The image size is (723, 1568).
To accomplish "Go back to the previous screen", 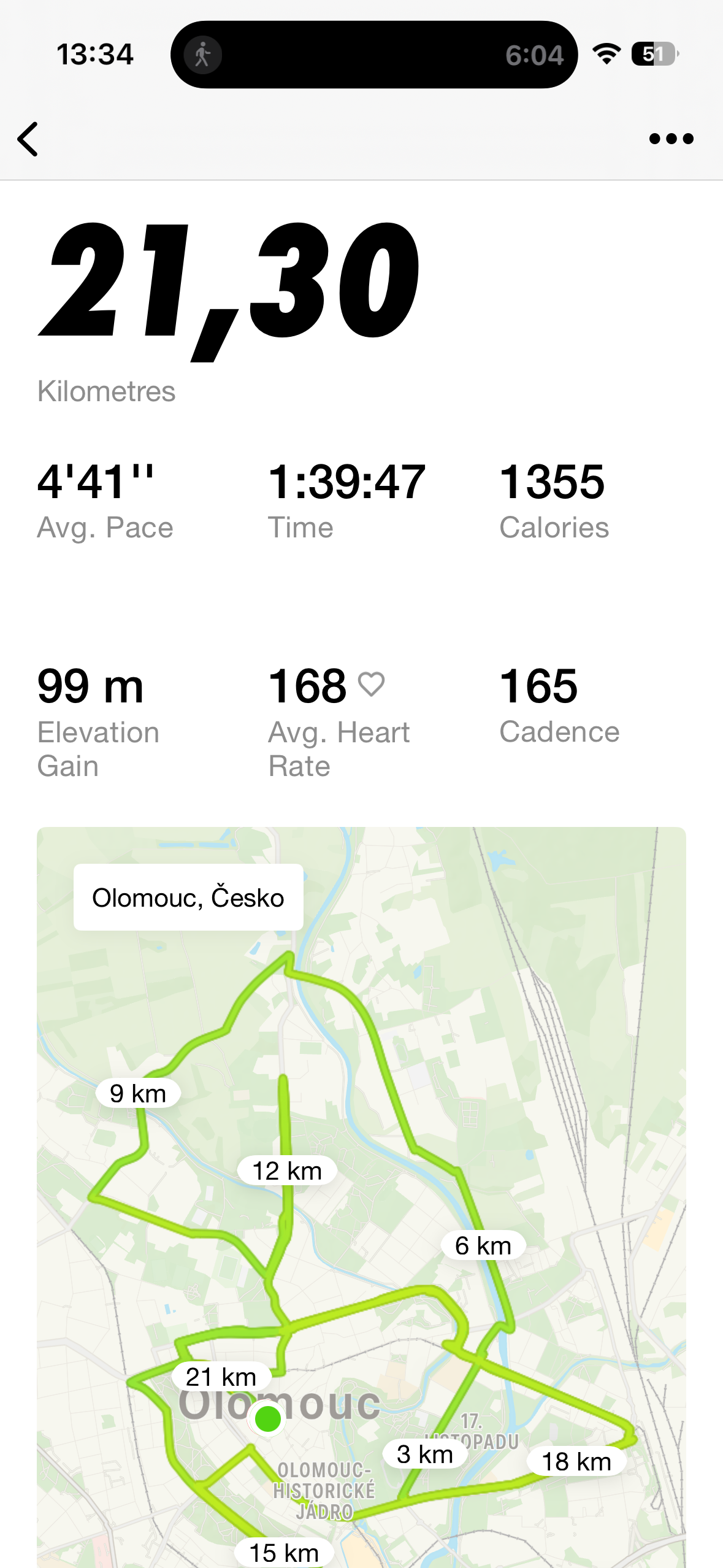I will click(x=28, y=139).
